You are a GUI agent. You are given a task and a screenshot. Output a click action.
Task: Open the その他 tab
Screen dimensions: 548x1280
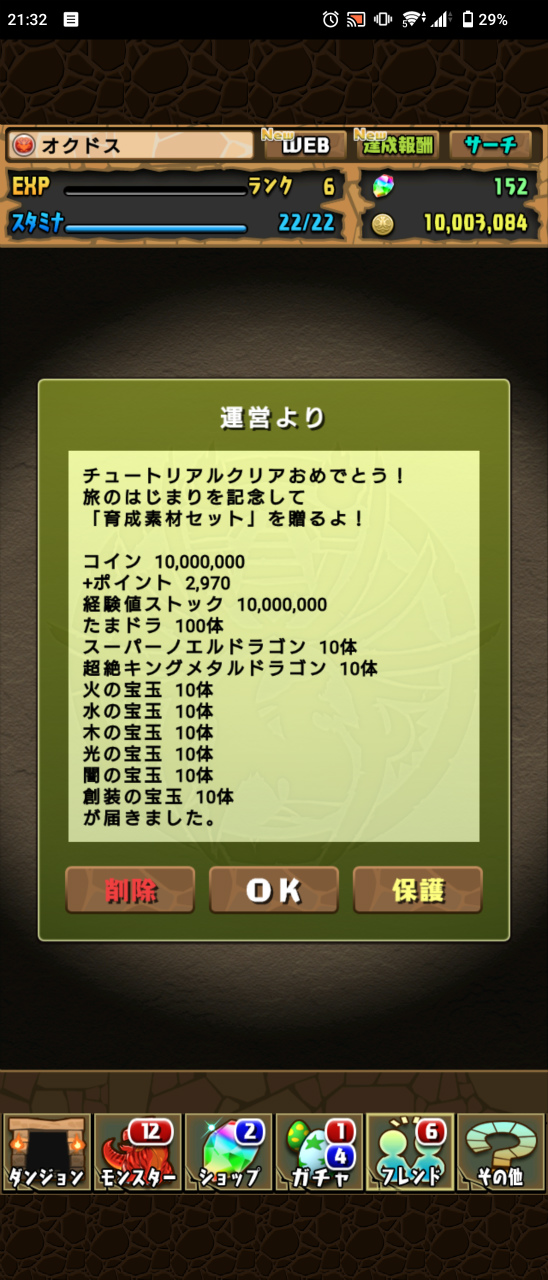[x=501, y=1152]
